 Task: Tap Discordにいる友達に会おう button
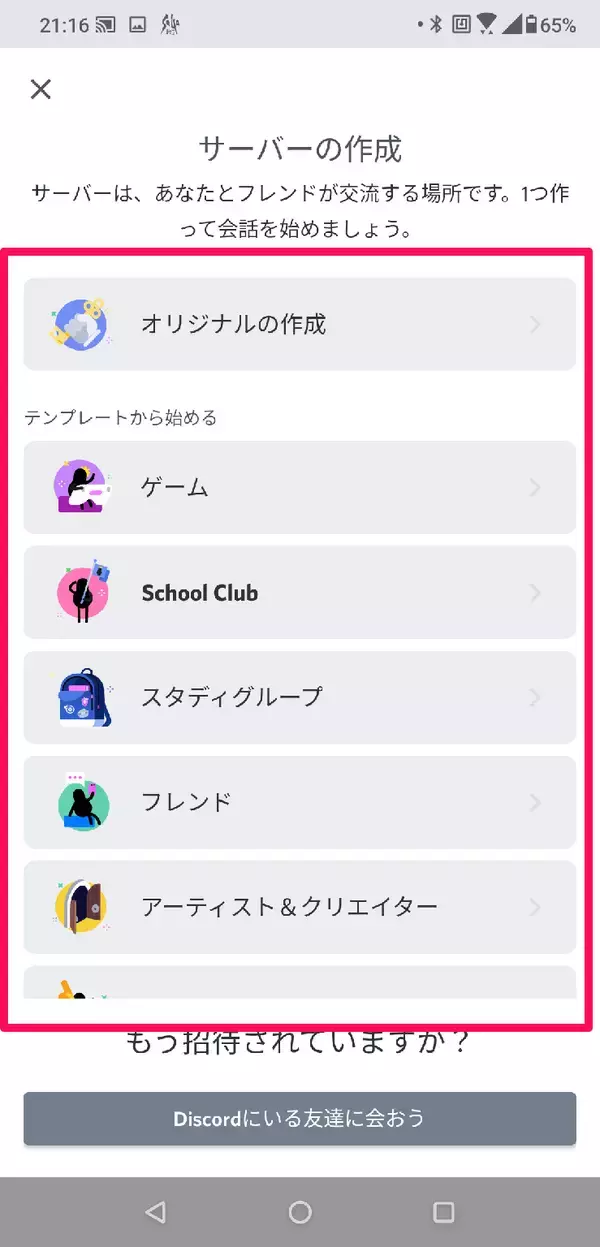pos(299,1118)
